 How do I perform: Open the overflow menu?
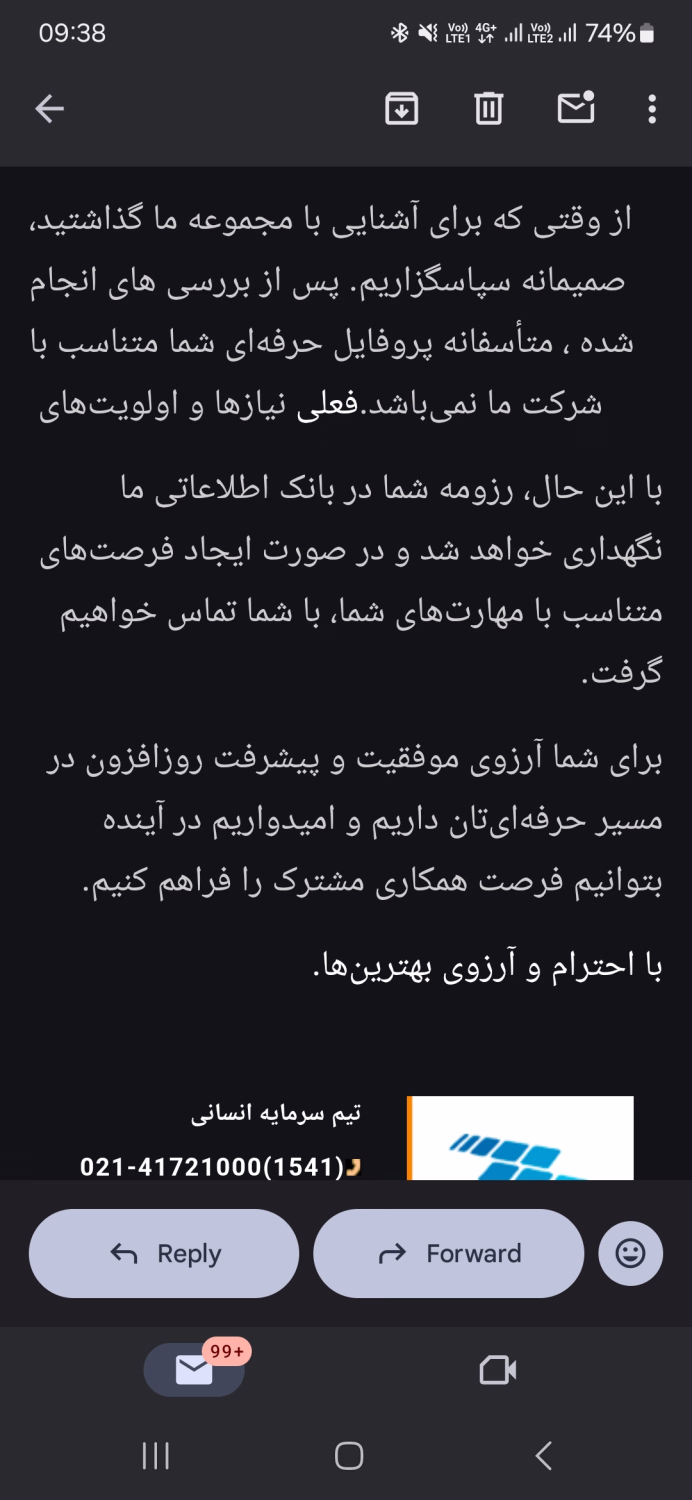click(x=652, y=109)
